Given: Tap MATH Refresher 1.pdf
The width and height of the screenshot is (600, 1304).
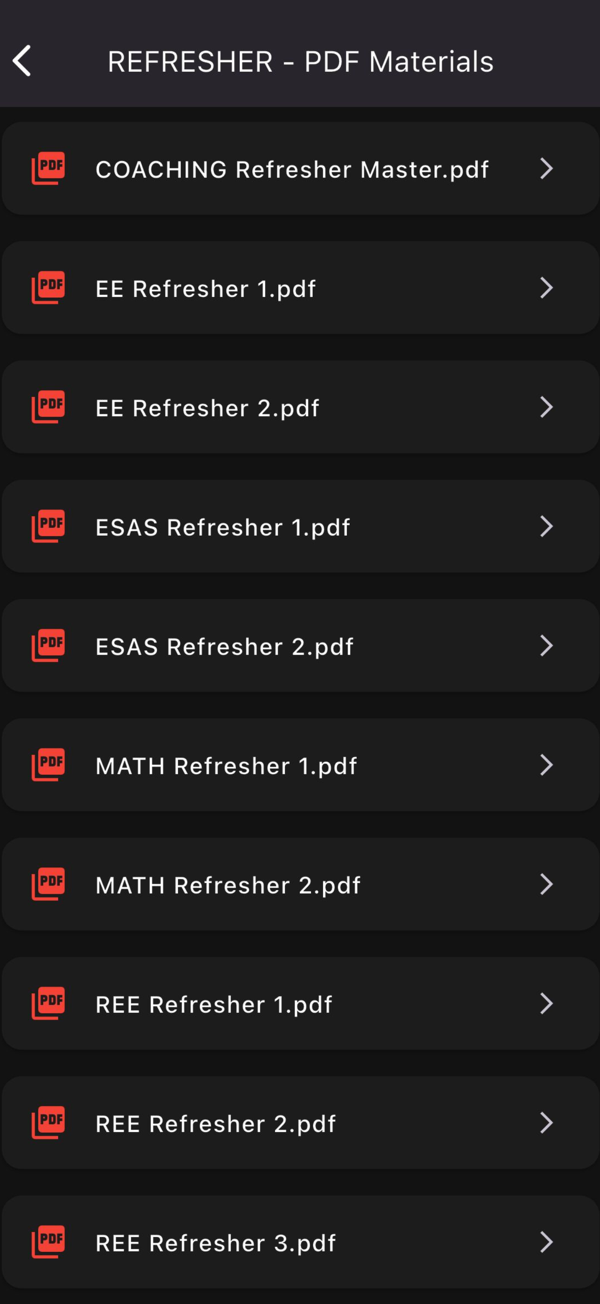Looking at the screenshot, I should 300,765.
